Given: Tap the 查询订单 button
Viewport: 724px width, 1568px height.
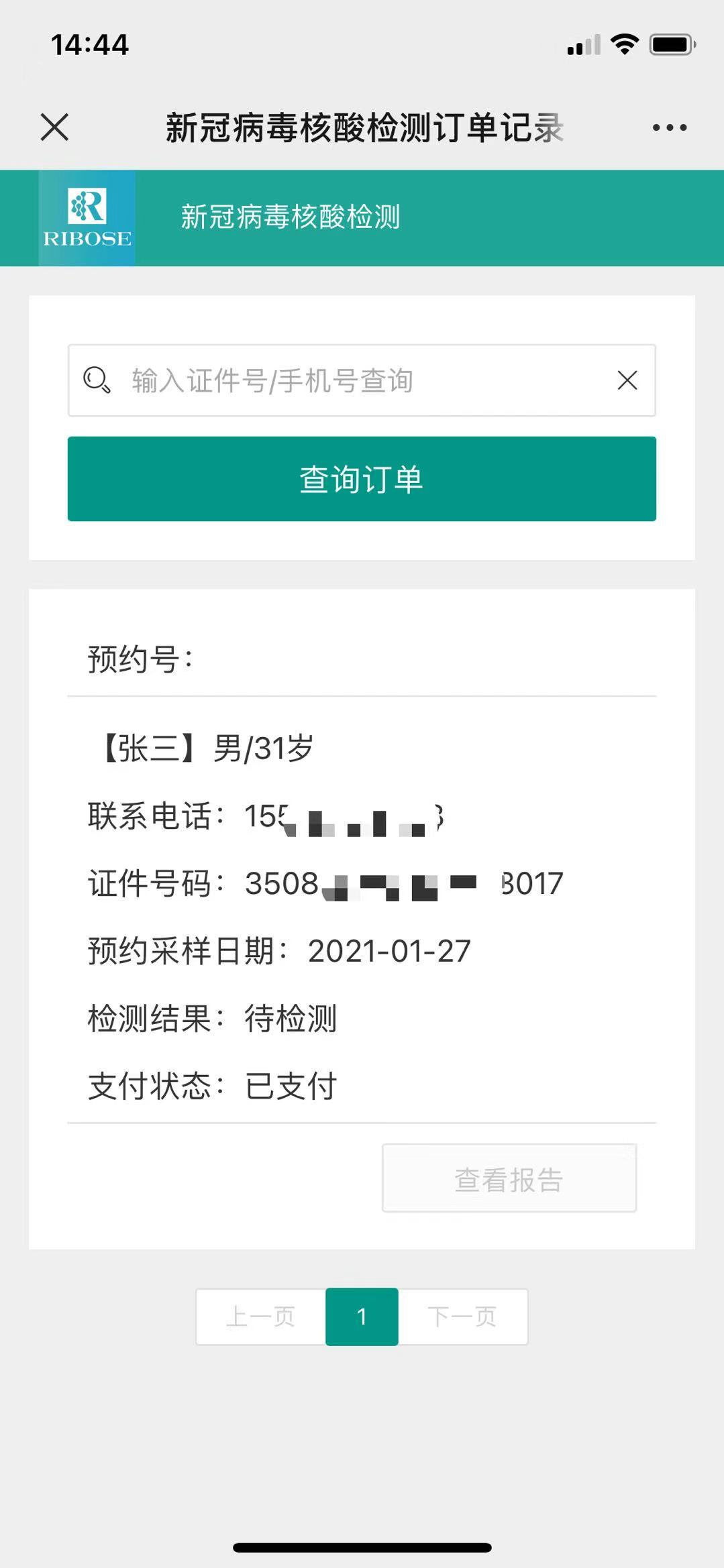Looking at the screenshot, I should click(362, 479).
